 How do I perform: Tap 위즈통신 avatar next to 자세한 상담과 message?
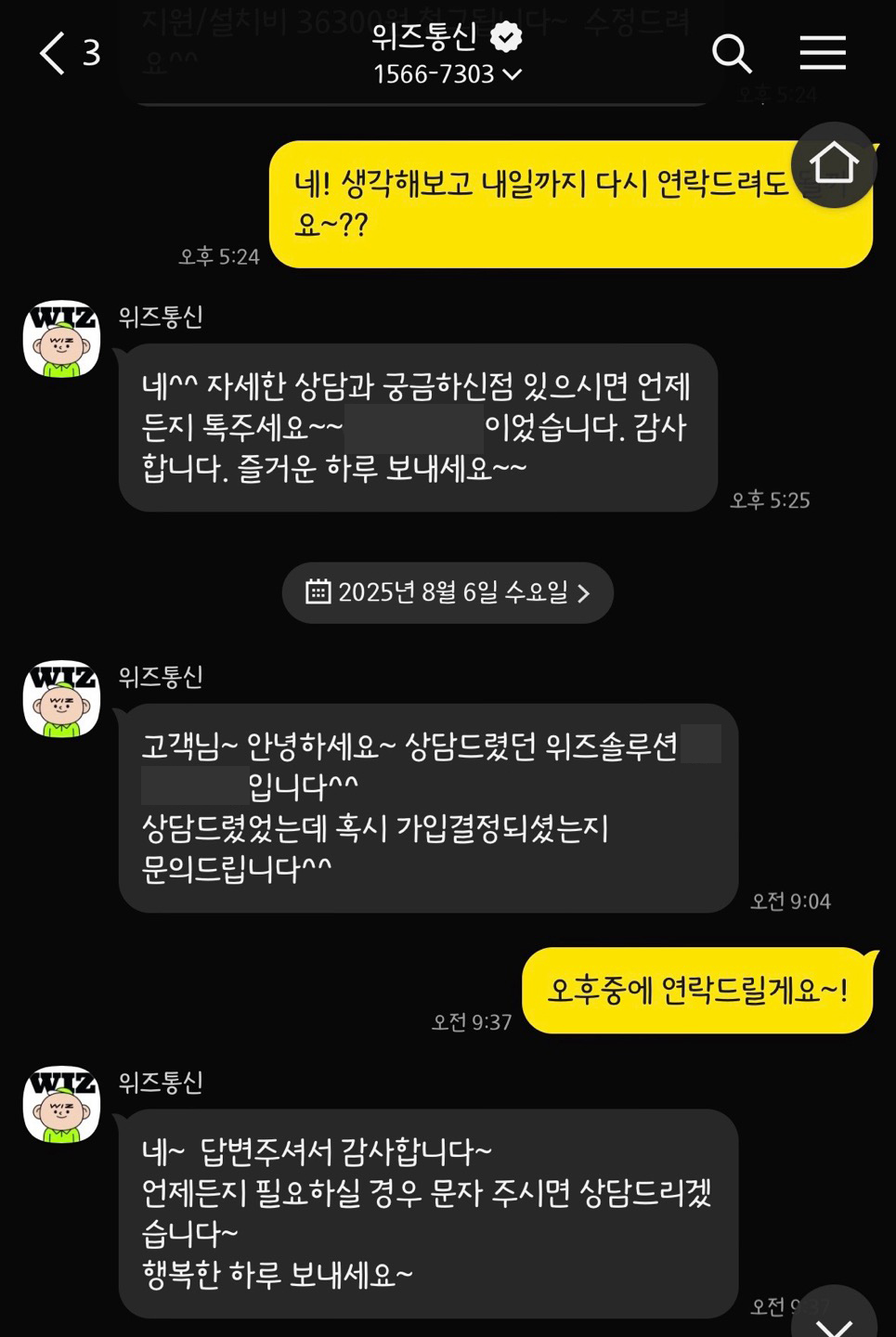point(61,339)
